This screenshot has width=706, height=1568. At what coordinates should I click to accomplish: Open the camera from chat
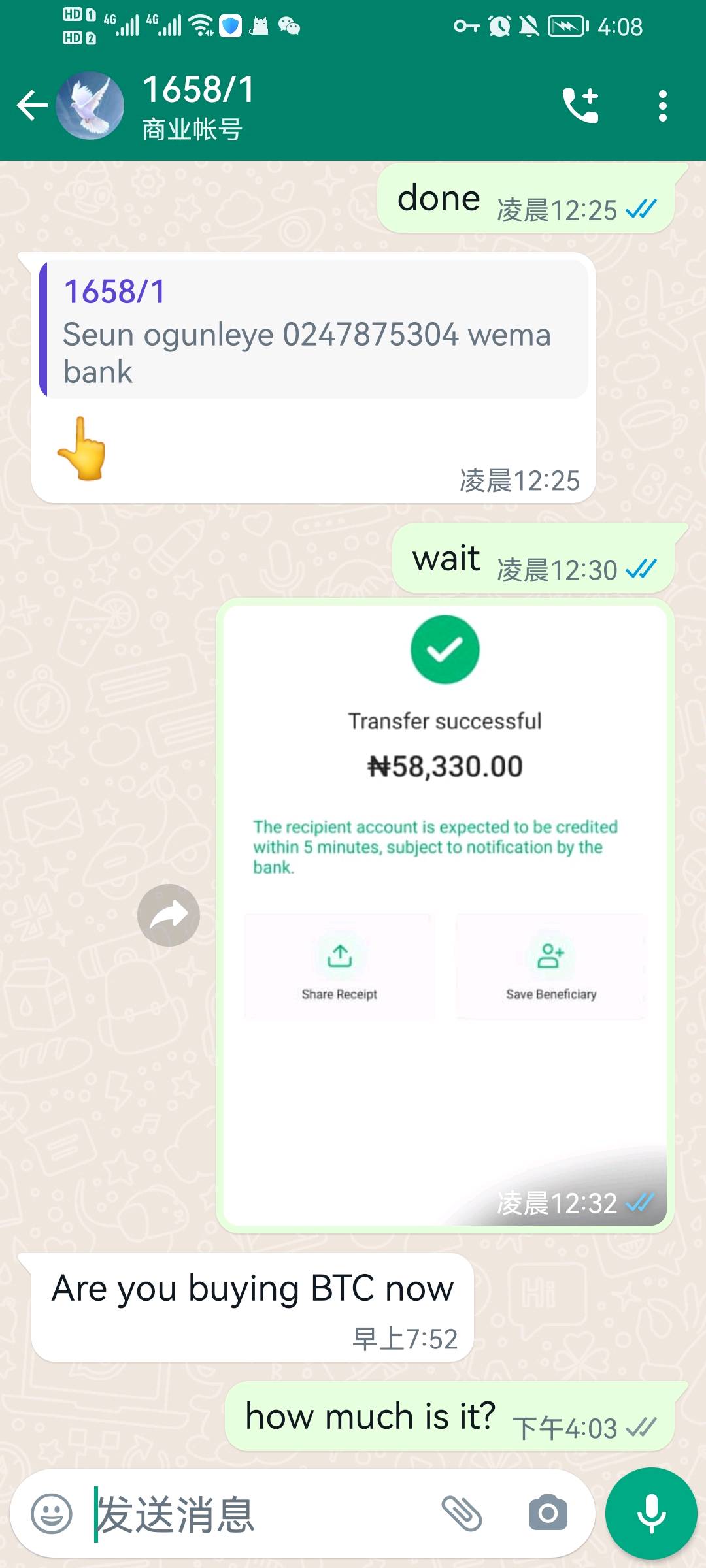tap(548, 1513)
